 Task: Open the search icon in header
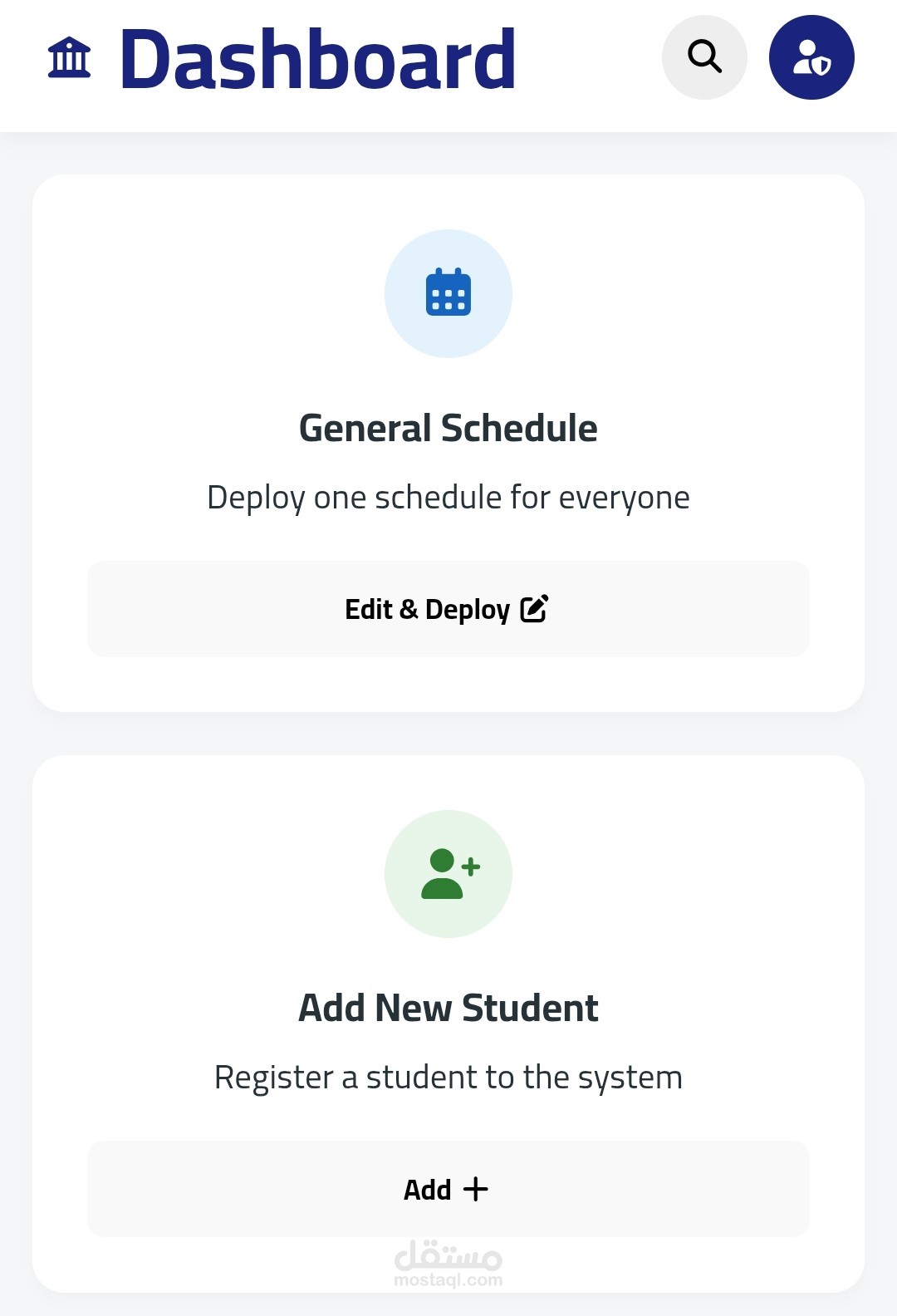pos(704,57)
